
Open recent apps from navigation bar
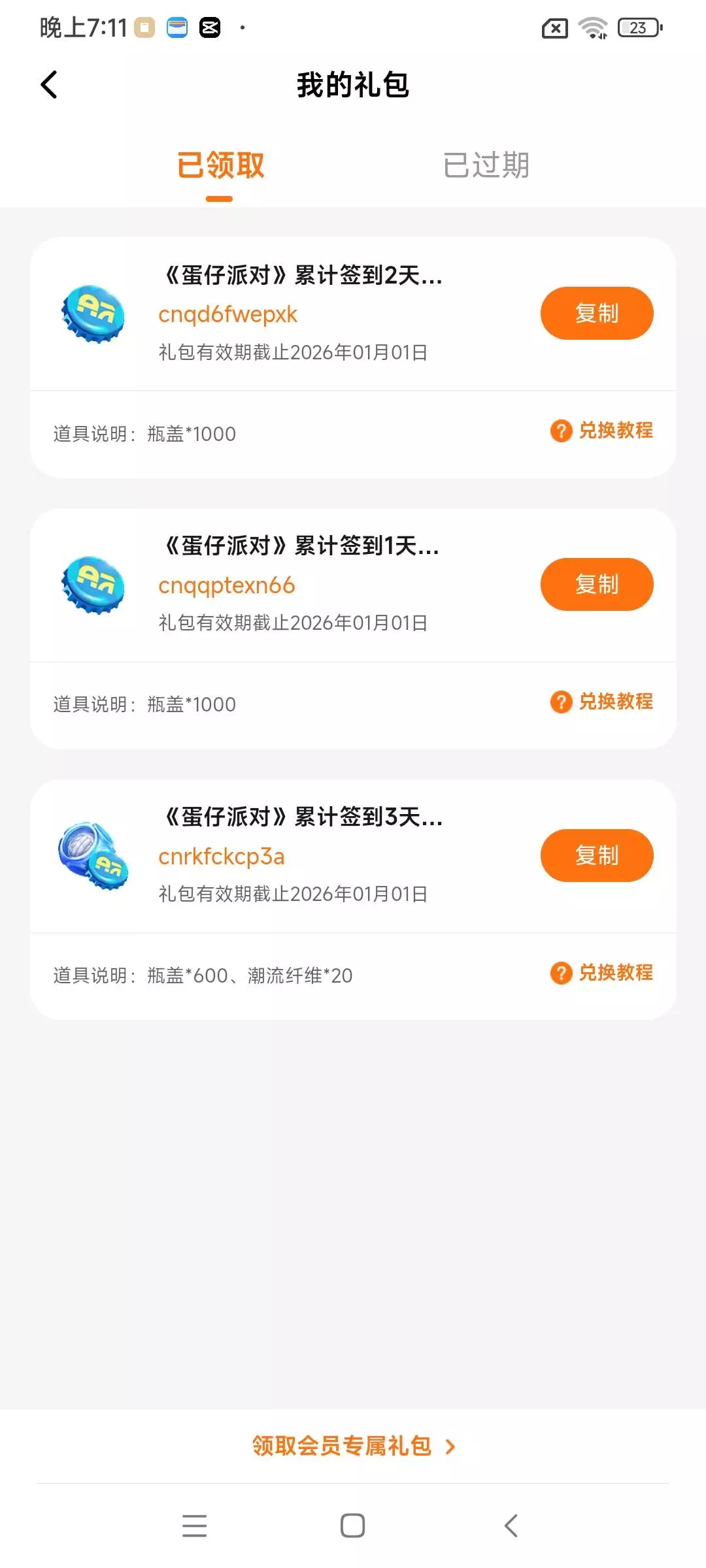(x=194, y=1526)
